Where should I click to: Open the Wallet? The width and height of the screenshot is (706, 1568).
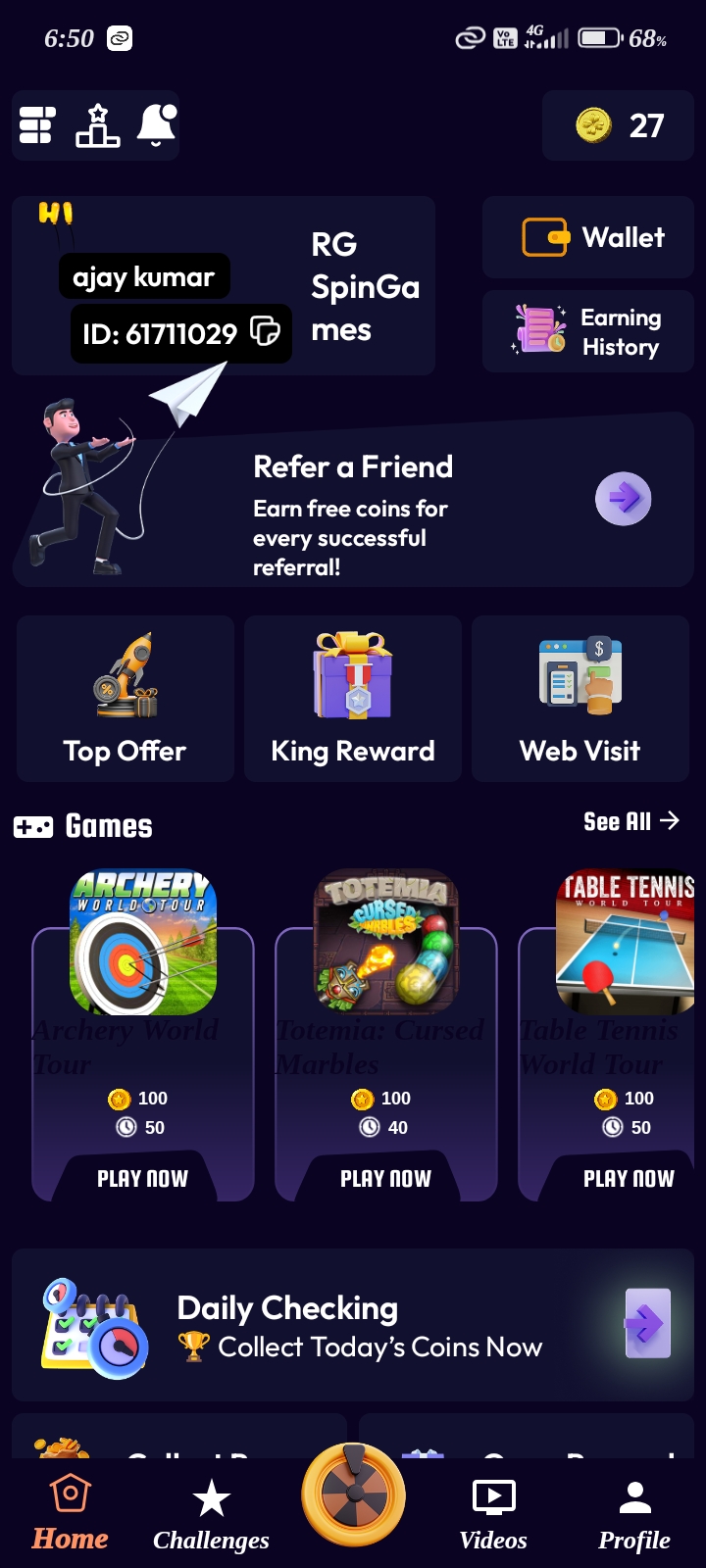click(588, 237)
